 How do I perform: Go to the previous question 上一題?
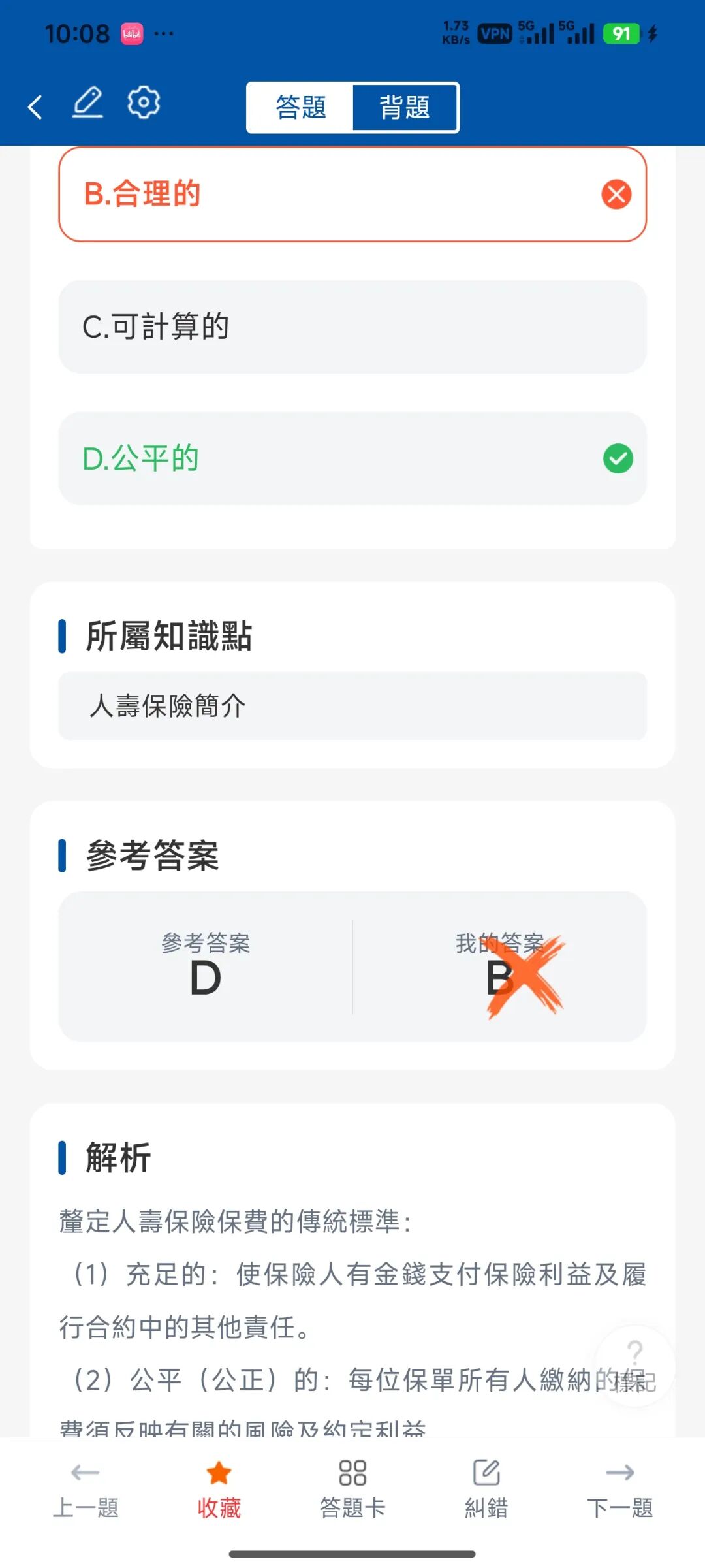click(86, 1488)
